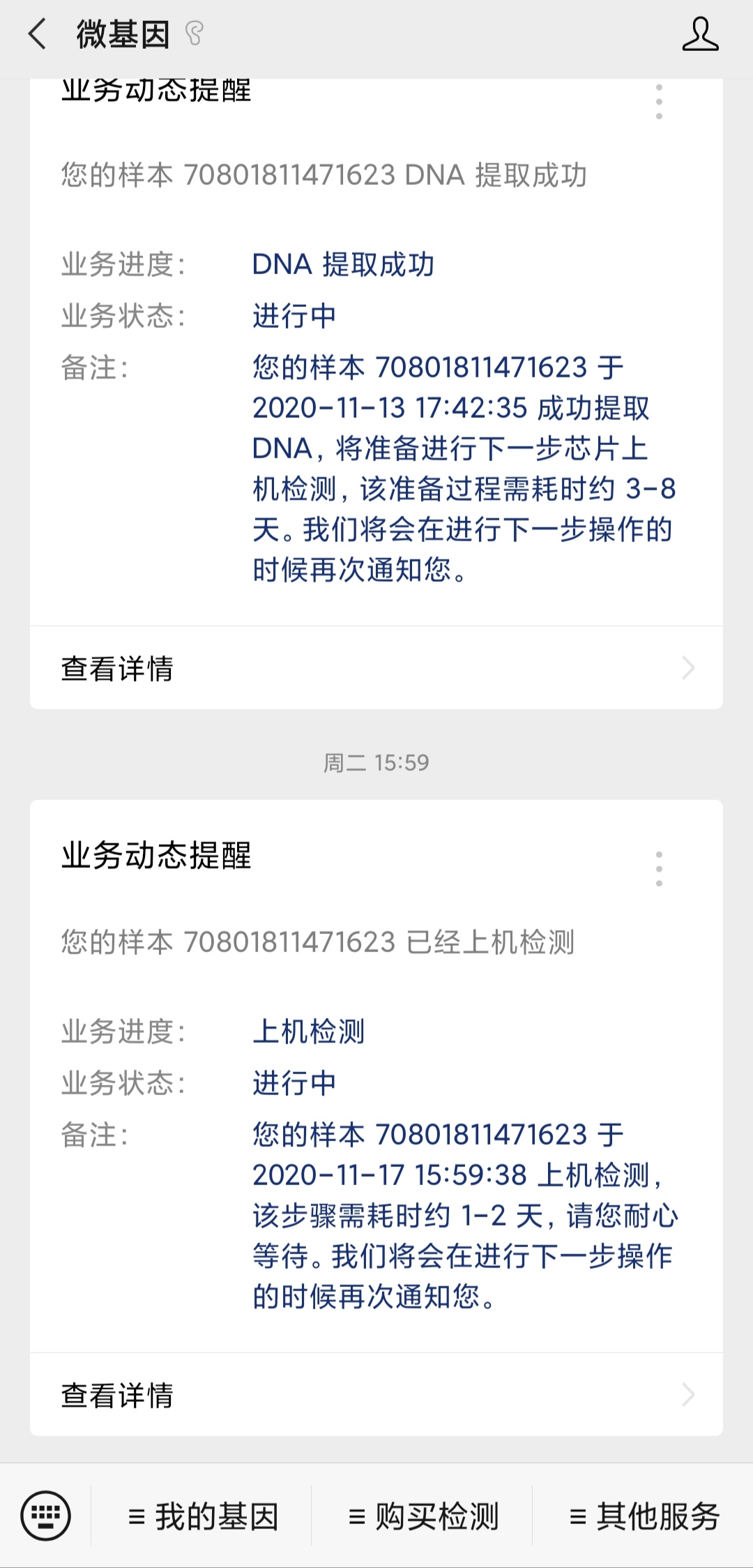Screen dimensions: 753x1568
Task: Open the 购买检测 menu
Action: (423, 1516)
